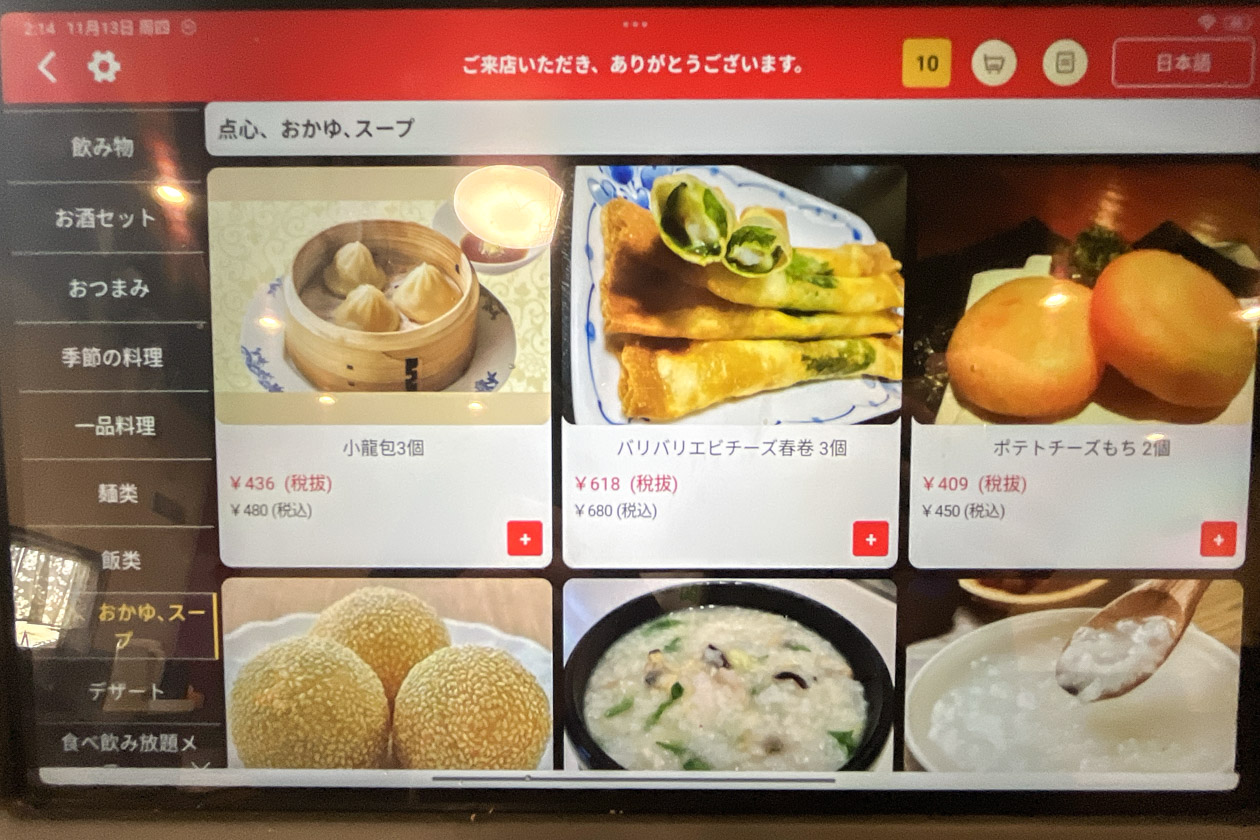Screen dimensions: 1260x840
Task: Add ポテトチーズもち with its plus button
Action: pos(1217,538)
